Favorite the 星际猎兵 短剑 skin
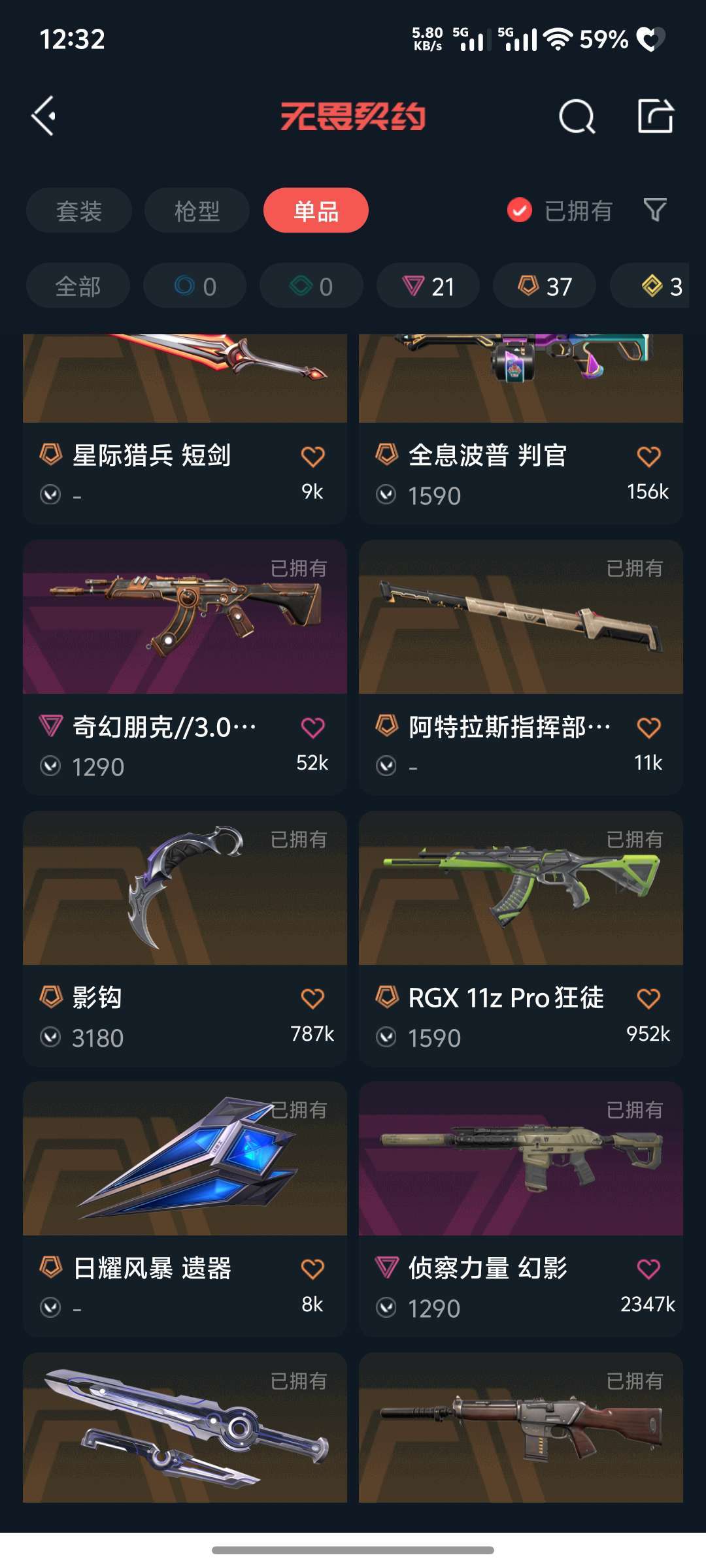Viewport: 706px width, 1568px height. 312,457
